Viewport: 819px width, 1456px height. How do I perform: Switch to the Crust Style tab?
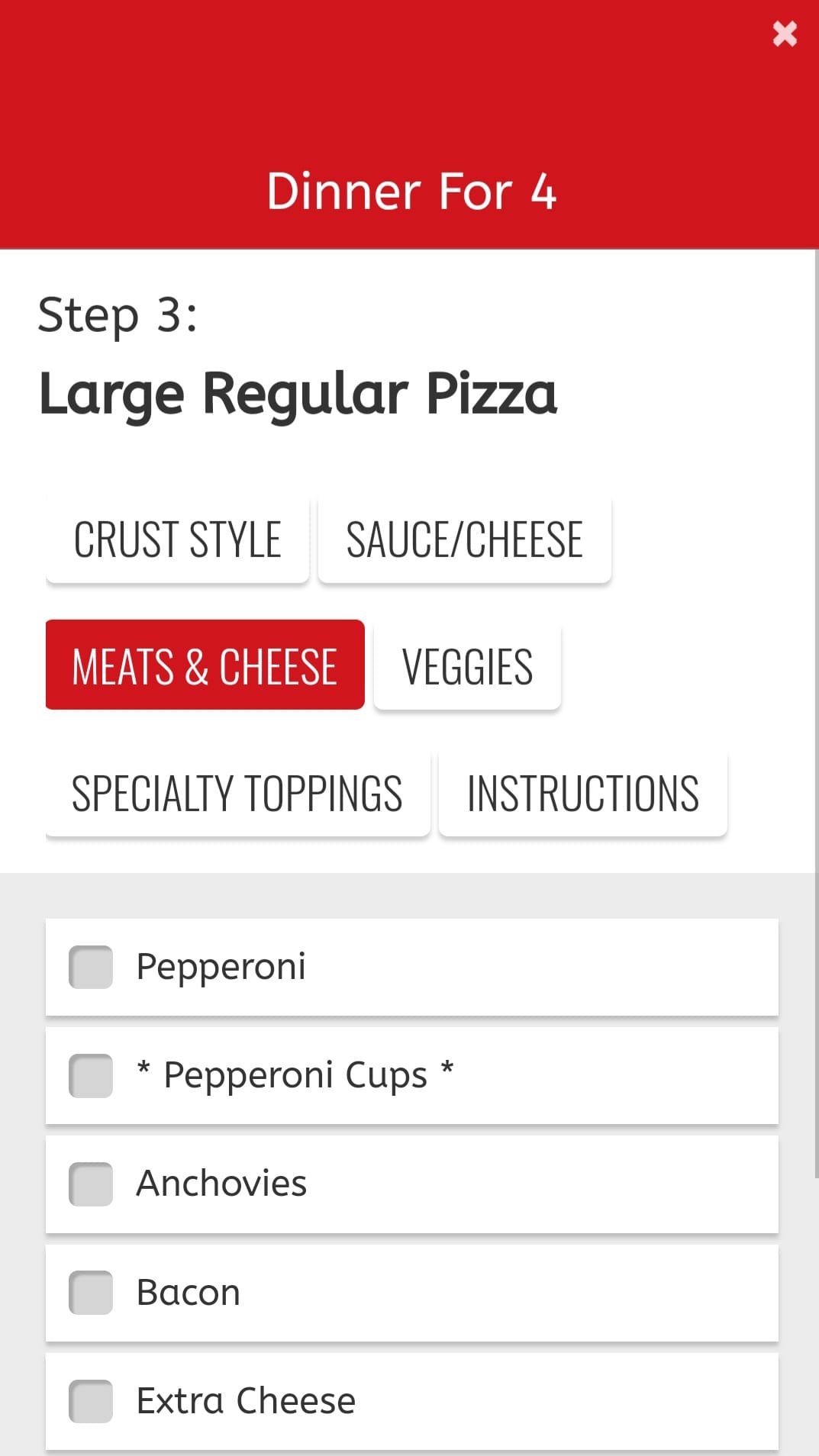(177, 540)
